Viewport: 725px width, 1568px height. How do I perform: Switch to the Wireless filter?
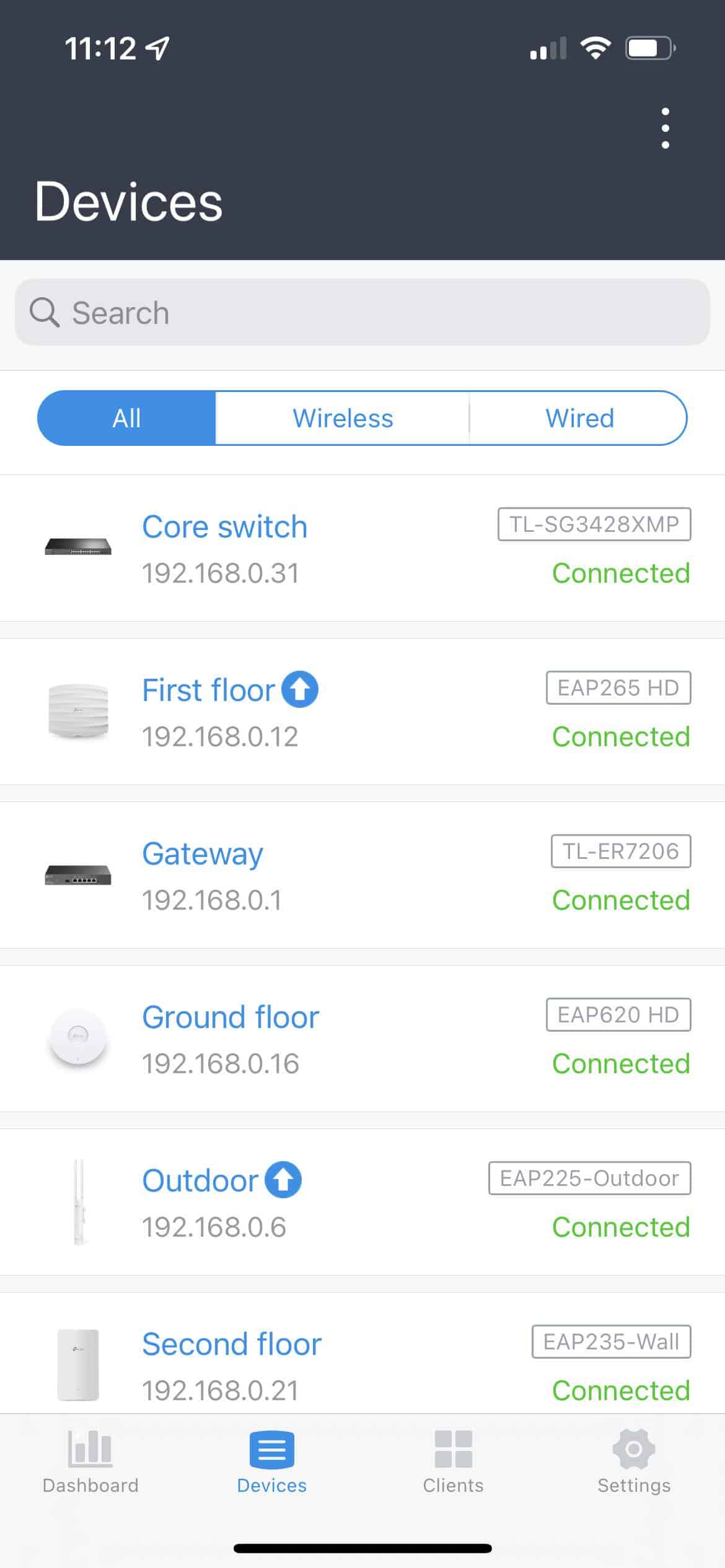tap(343, 418)
